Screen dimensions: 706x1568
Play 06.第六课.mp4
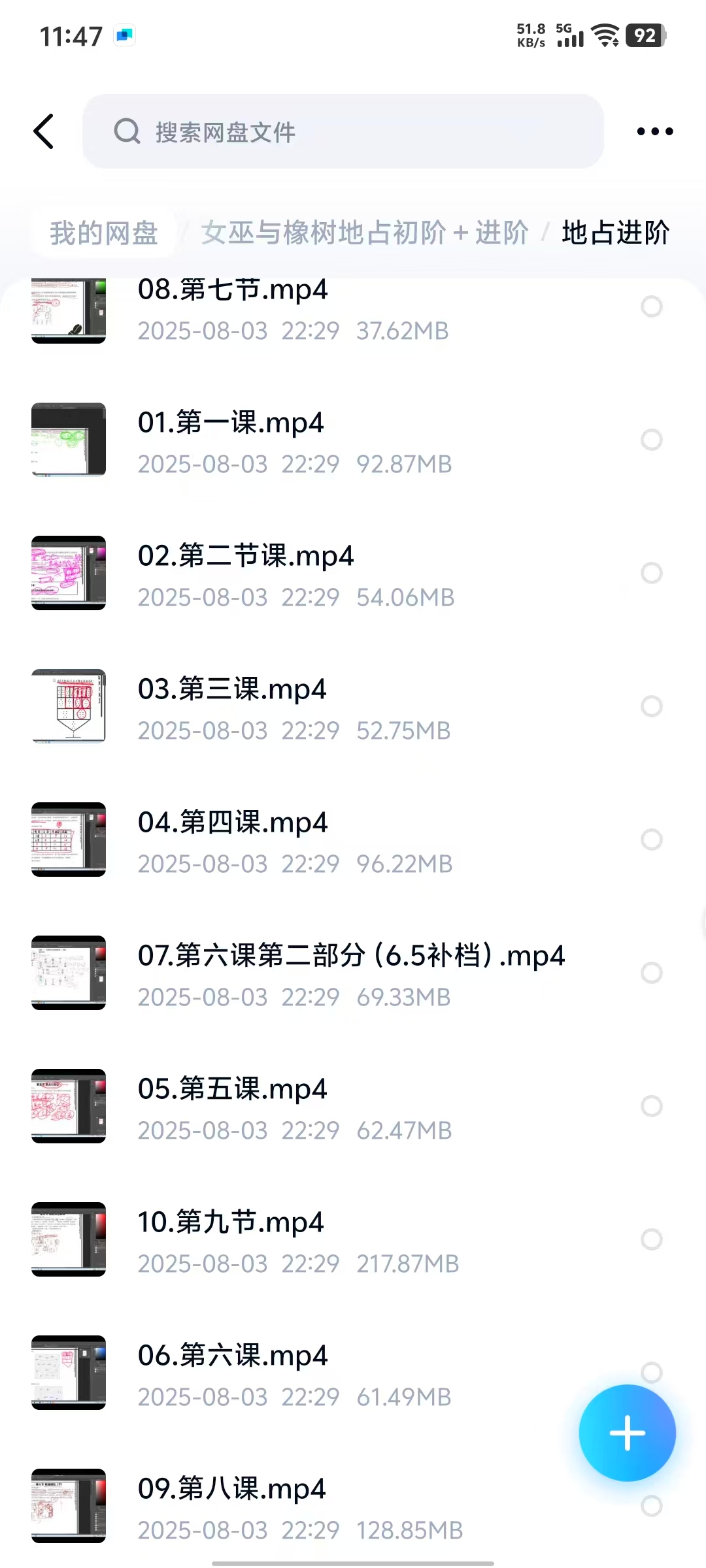232,1356
